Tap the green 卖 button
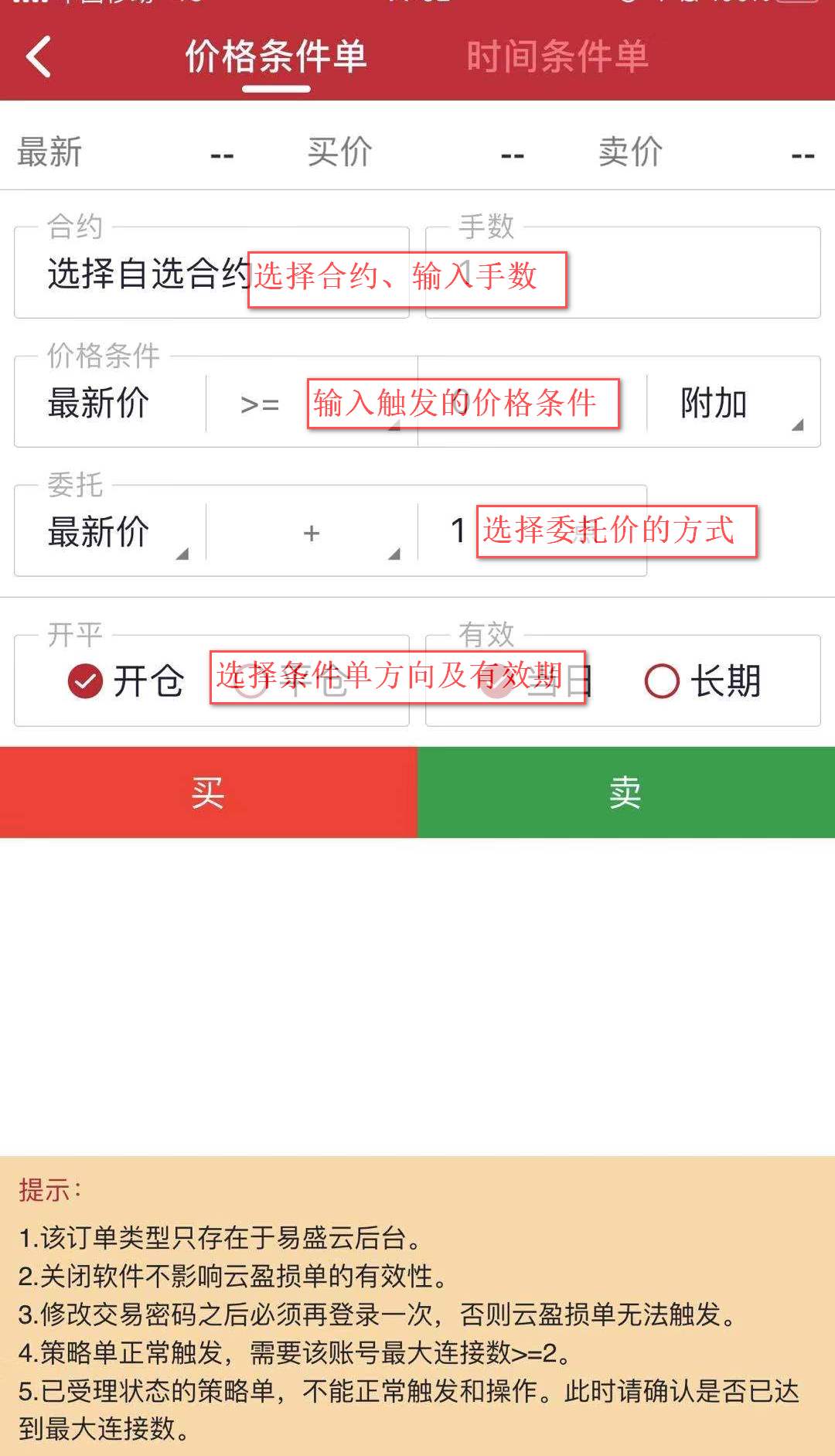 click(x=626, y=793)
